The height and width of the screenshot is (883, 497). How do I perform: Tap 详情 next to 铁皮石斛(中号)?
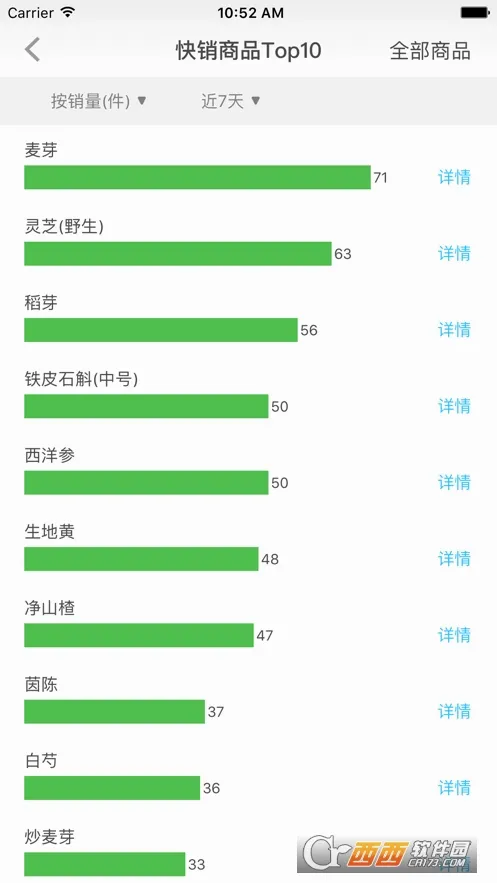(x=454, y=406)
